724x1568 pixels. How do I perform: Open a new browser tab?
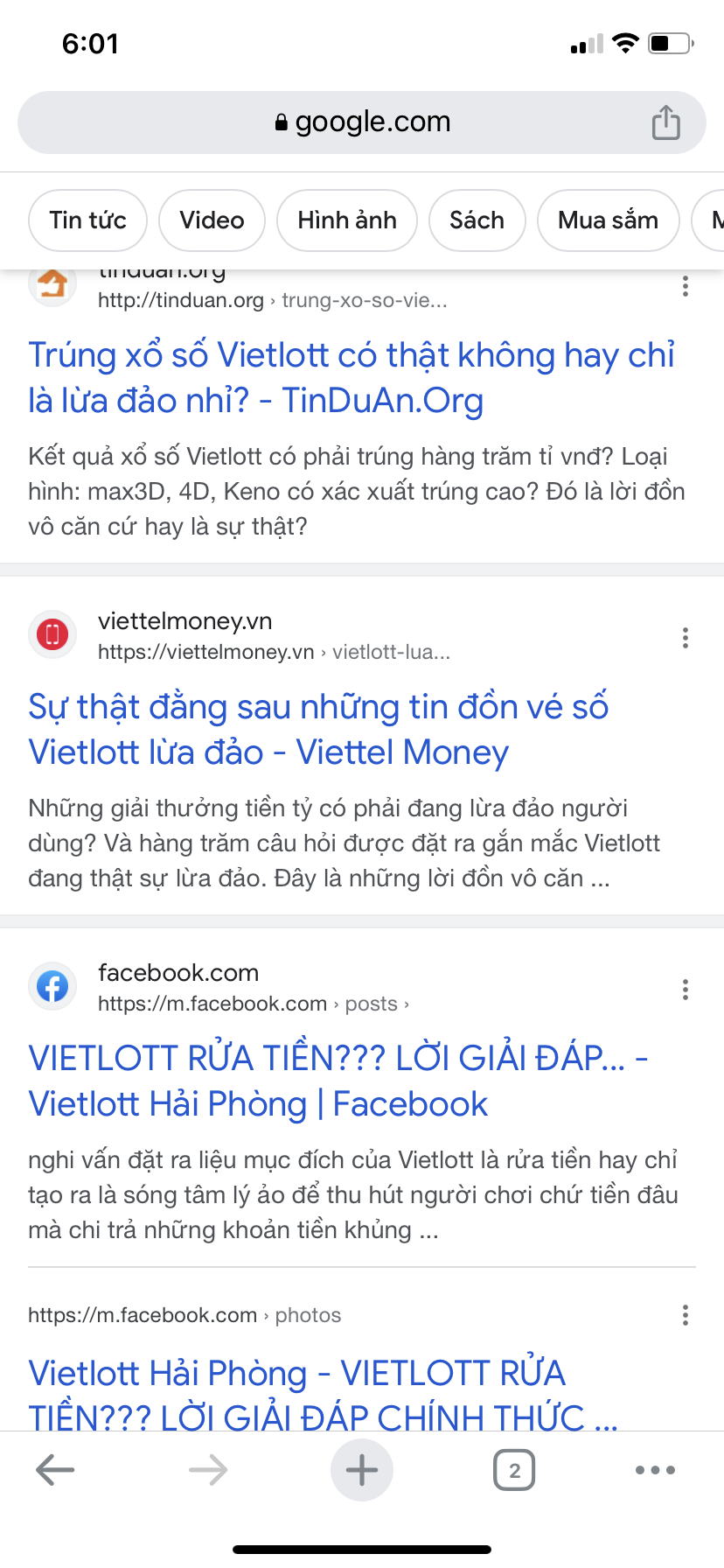362,1470
